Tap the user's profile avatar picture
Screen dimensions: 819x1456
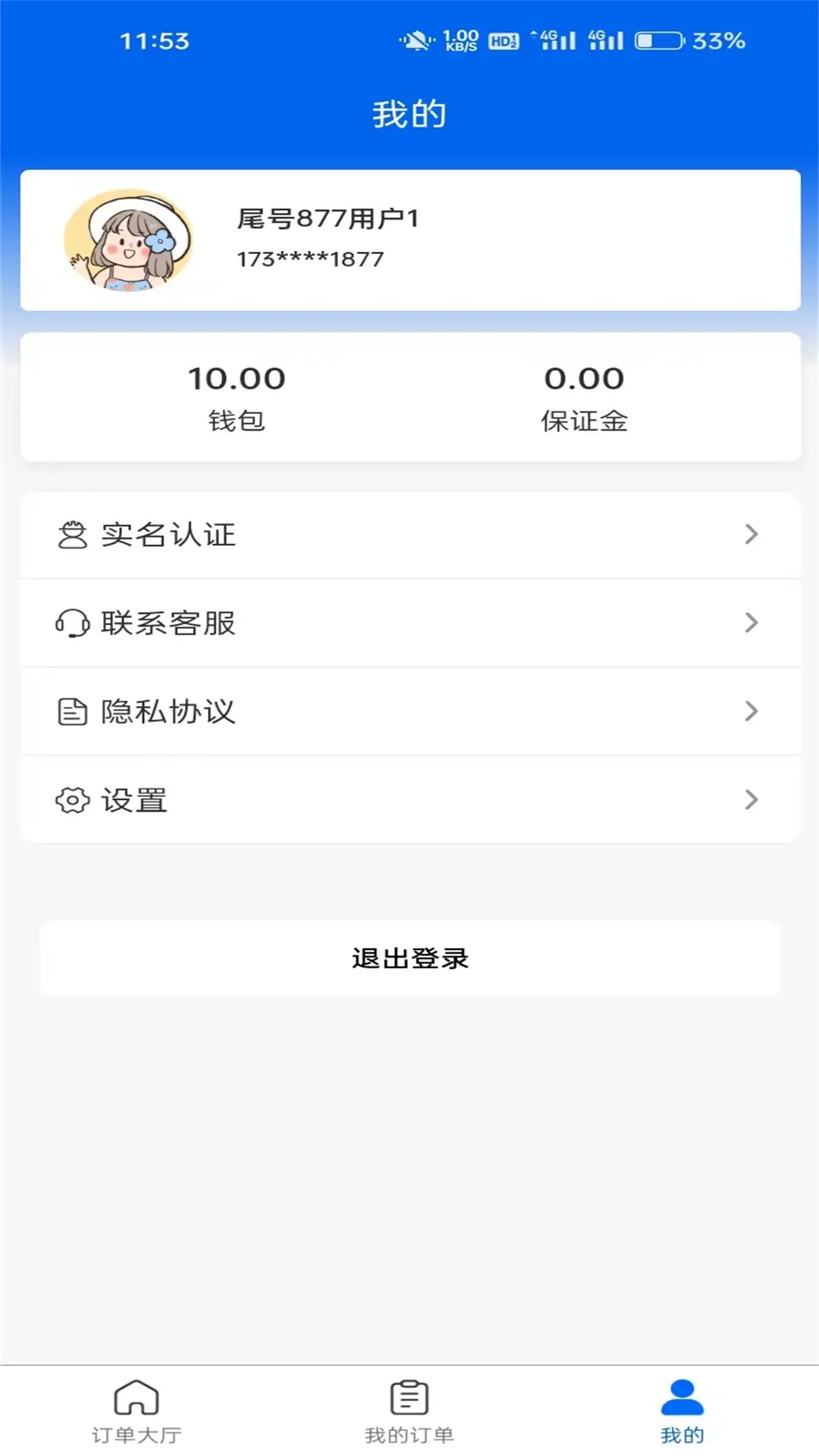[x=129, y=241]
